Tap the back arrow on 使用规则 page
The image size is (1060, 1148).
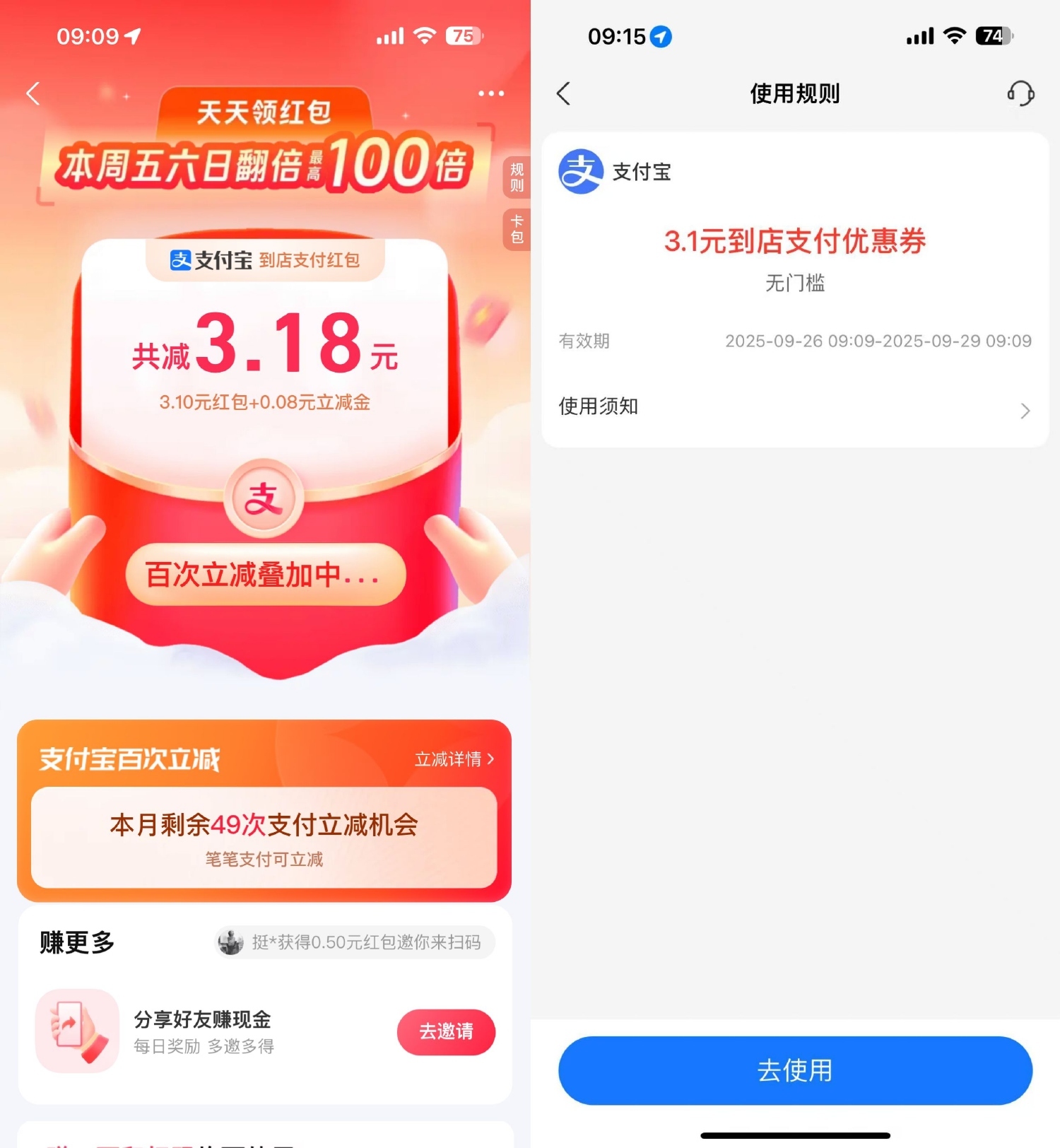[x=563, y=93]
